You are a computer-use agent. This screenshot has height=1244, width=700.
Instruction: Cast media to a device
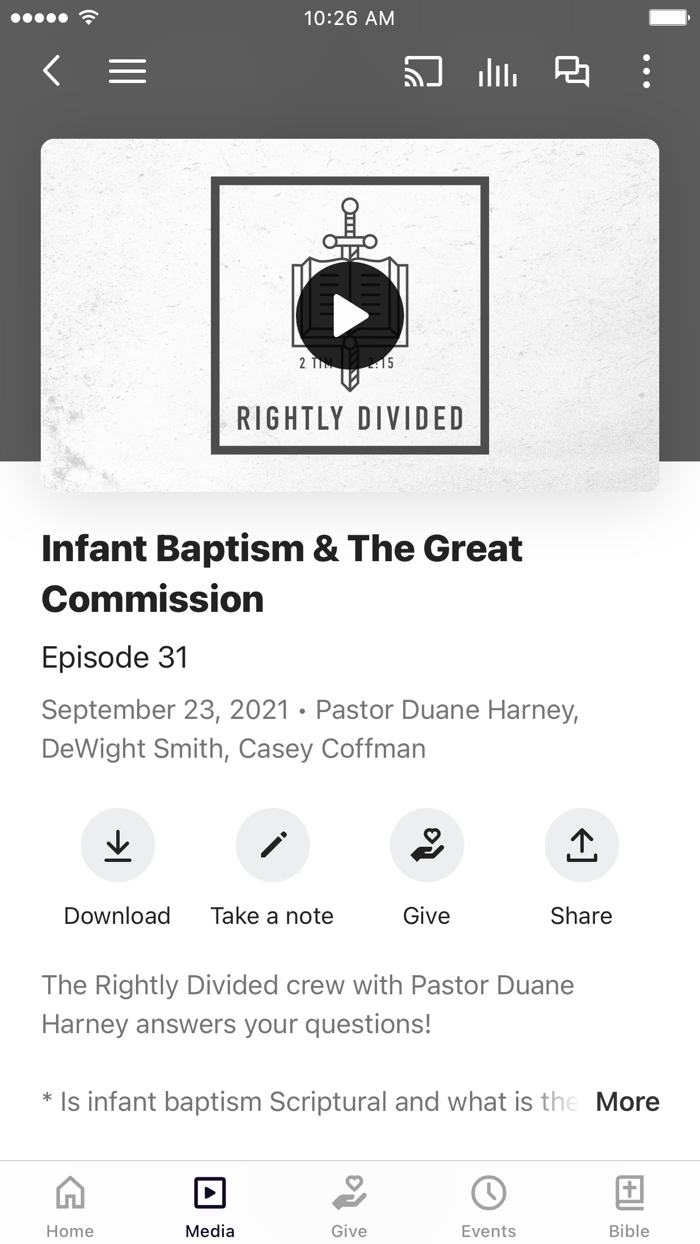click(x=423, y=71)
